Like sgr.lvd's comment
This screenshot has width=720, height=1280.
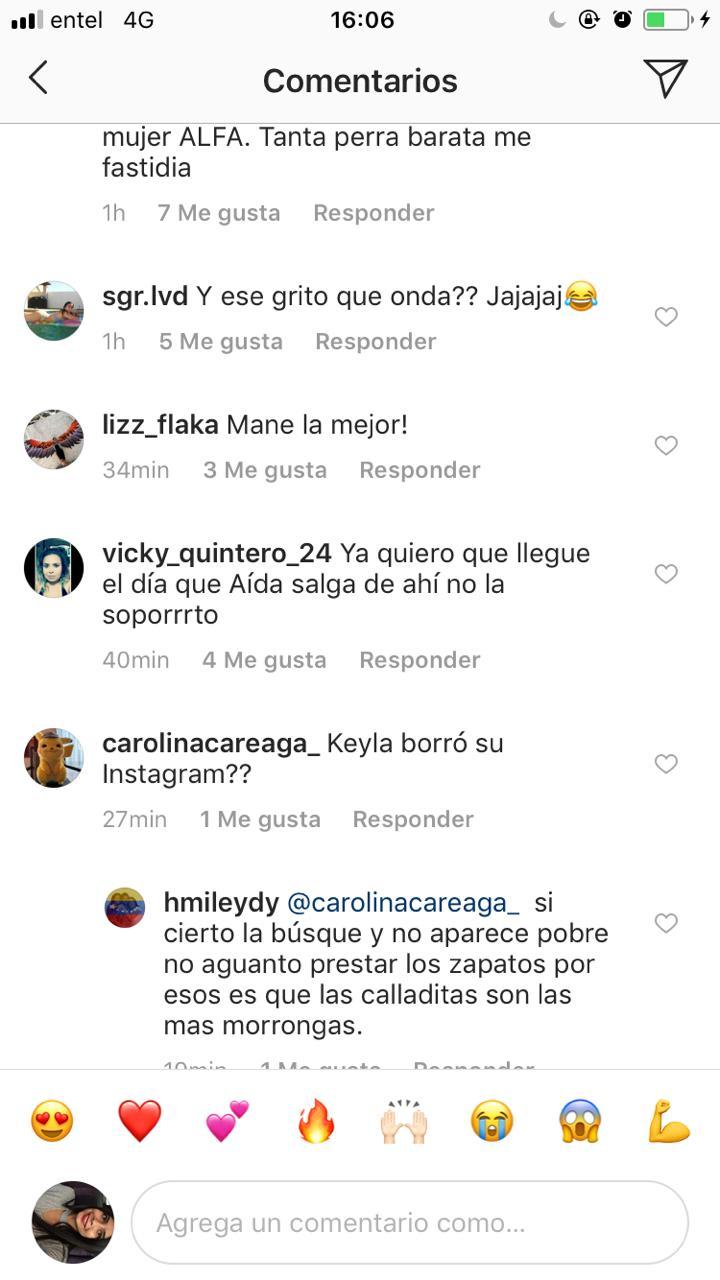click(x=666, y=317)
